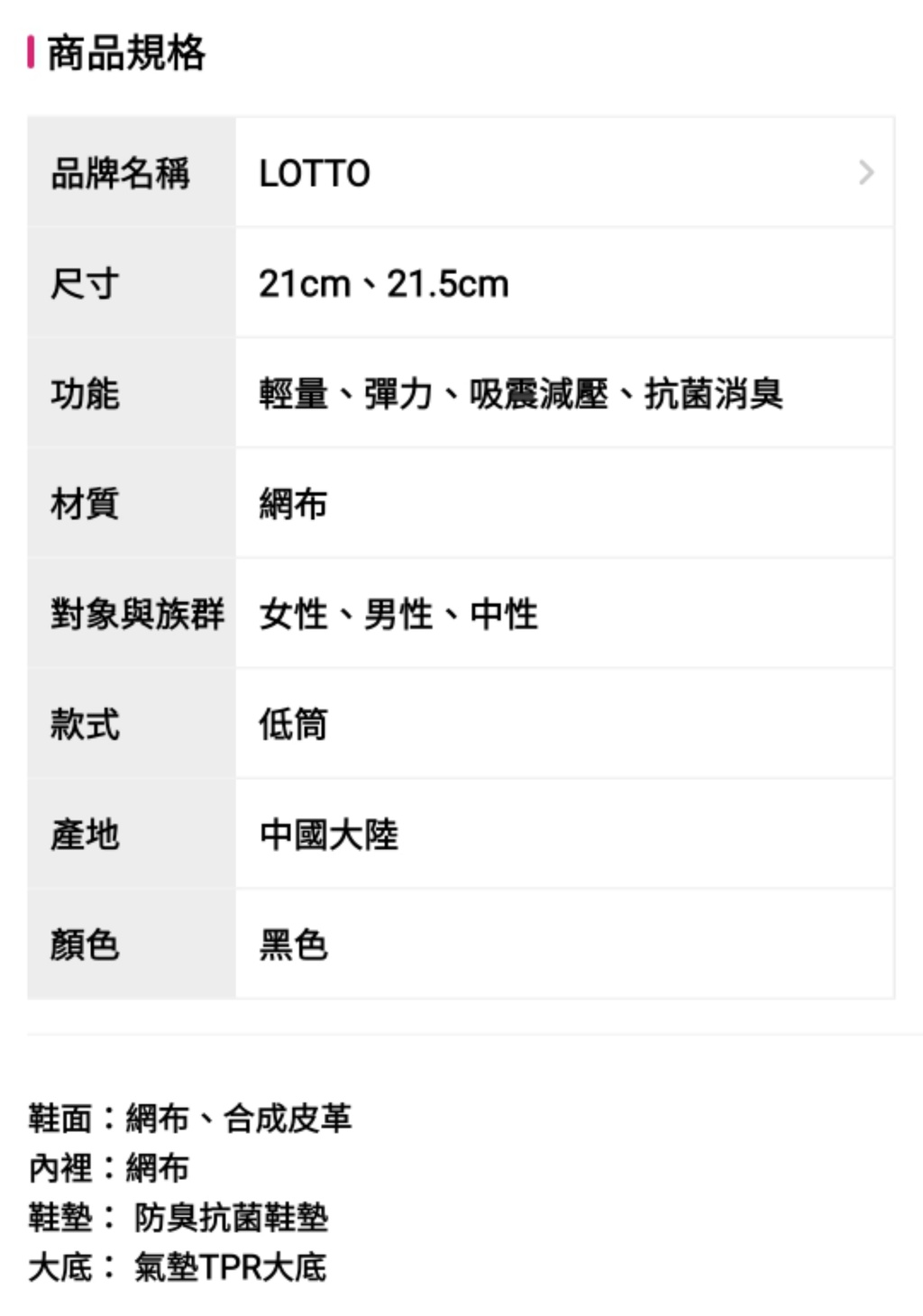This screenshot has width=923, height=1316.
Task: Select the 輕量 feature text
Action: pos(294,391)
